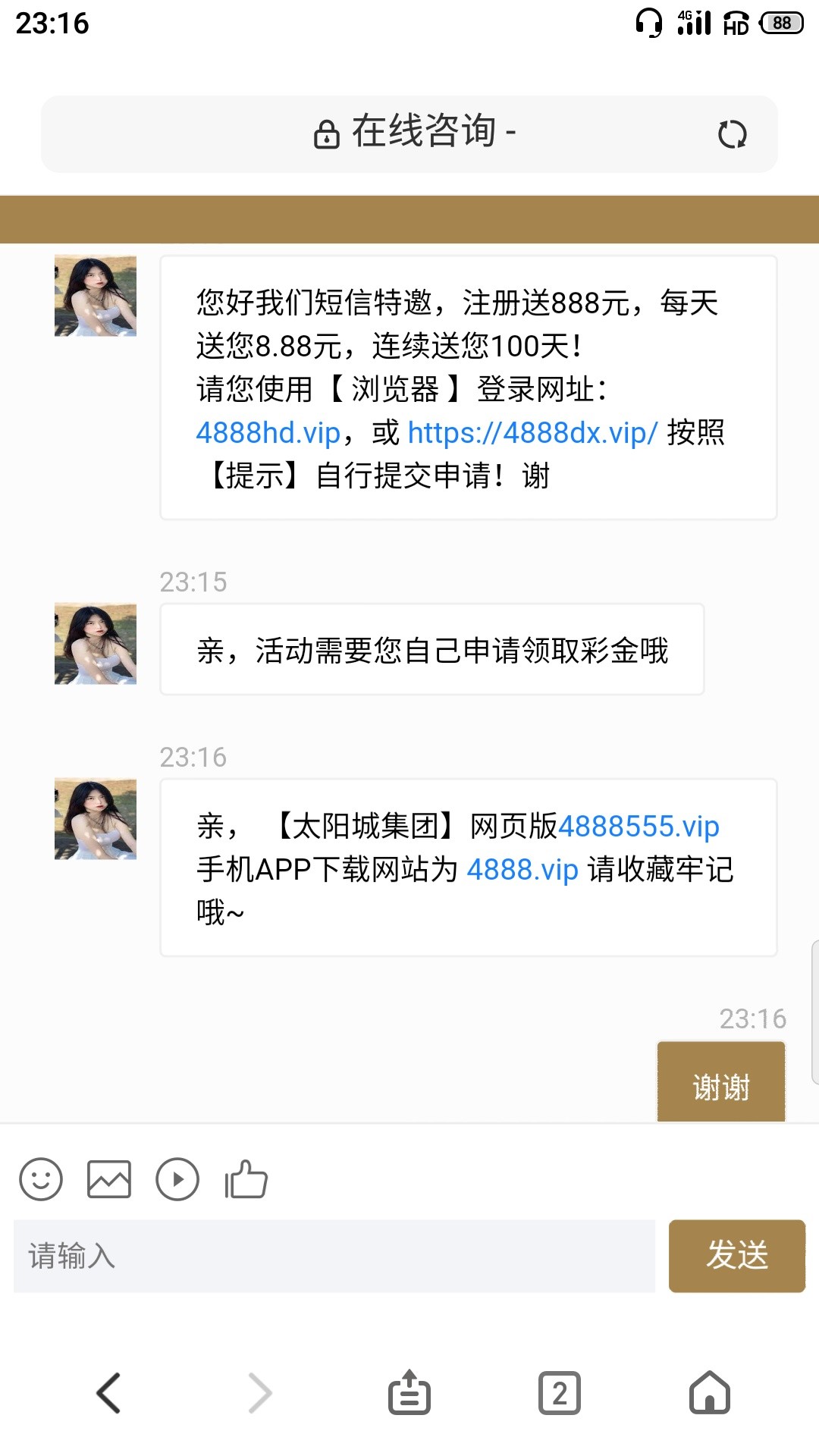Send the message with 发送 button

[736, 1256]
